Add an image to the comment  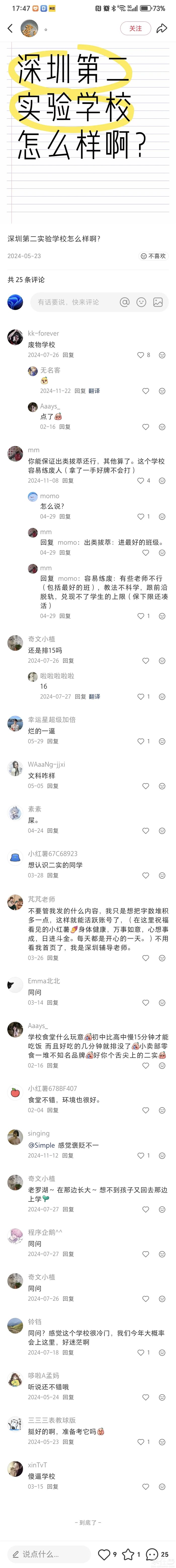click(x=158, y=302)
